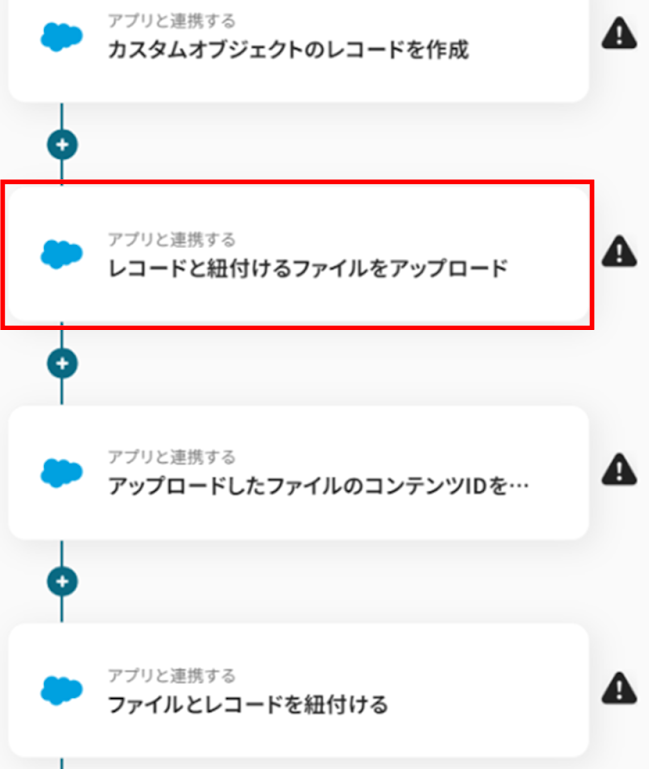Tap warning icon beside ファイルとレコードを紐付ける

click(x=619, y=688)
